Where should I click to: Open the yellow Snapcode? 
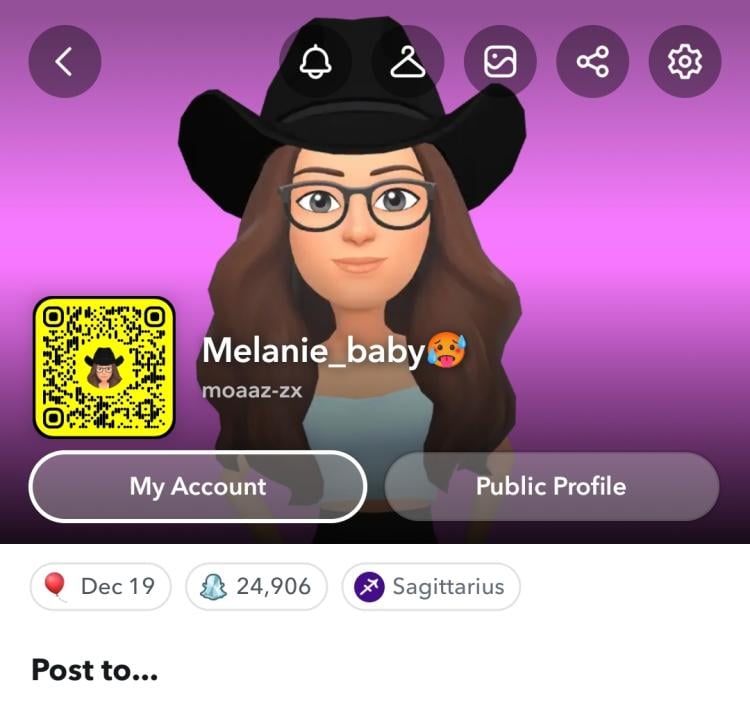pyautogui.click(x=104, y=367)
